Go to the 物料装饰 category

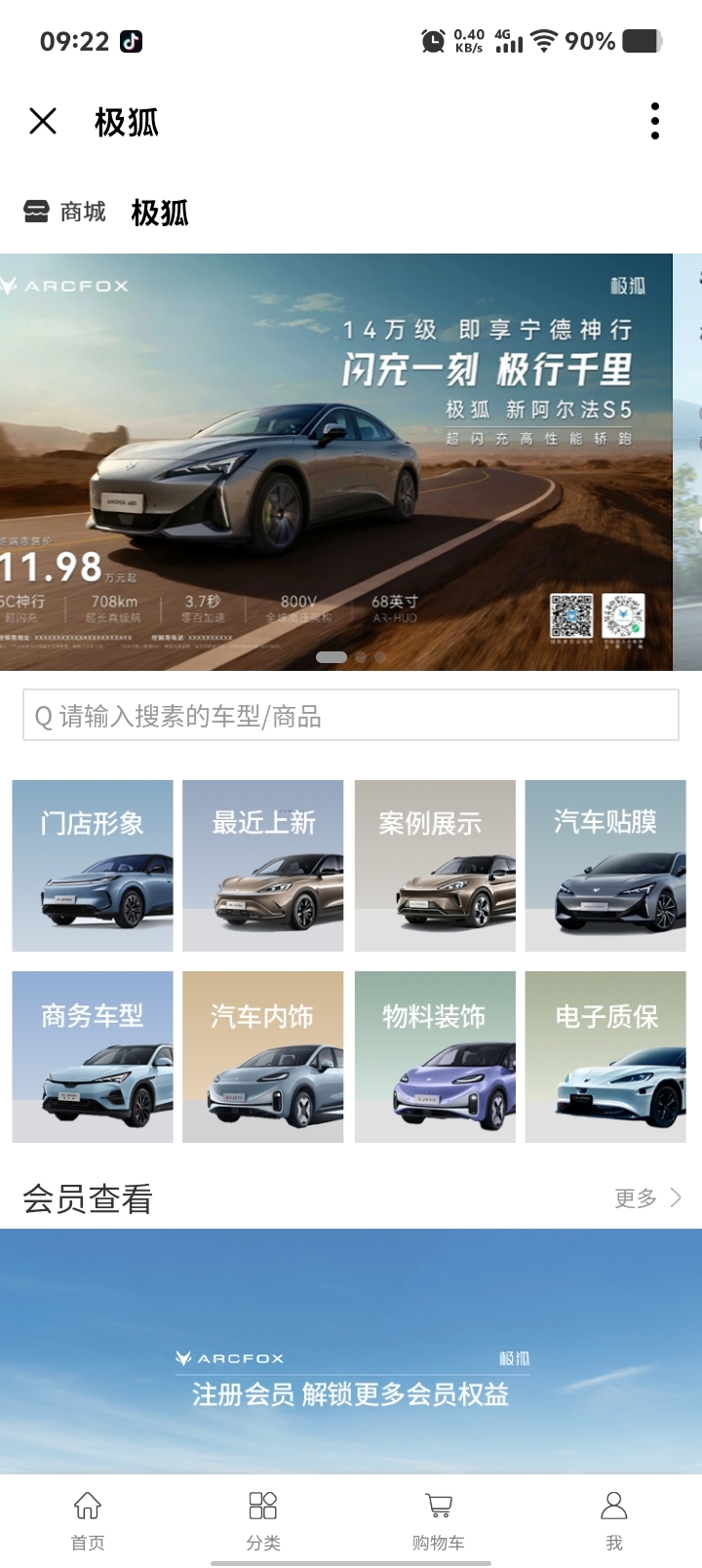pyautogui.click(x=435, y=1056)
